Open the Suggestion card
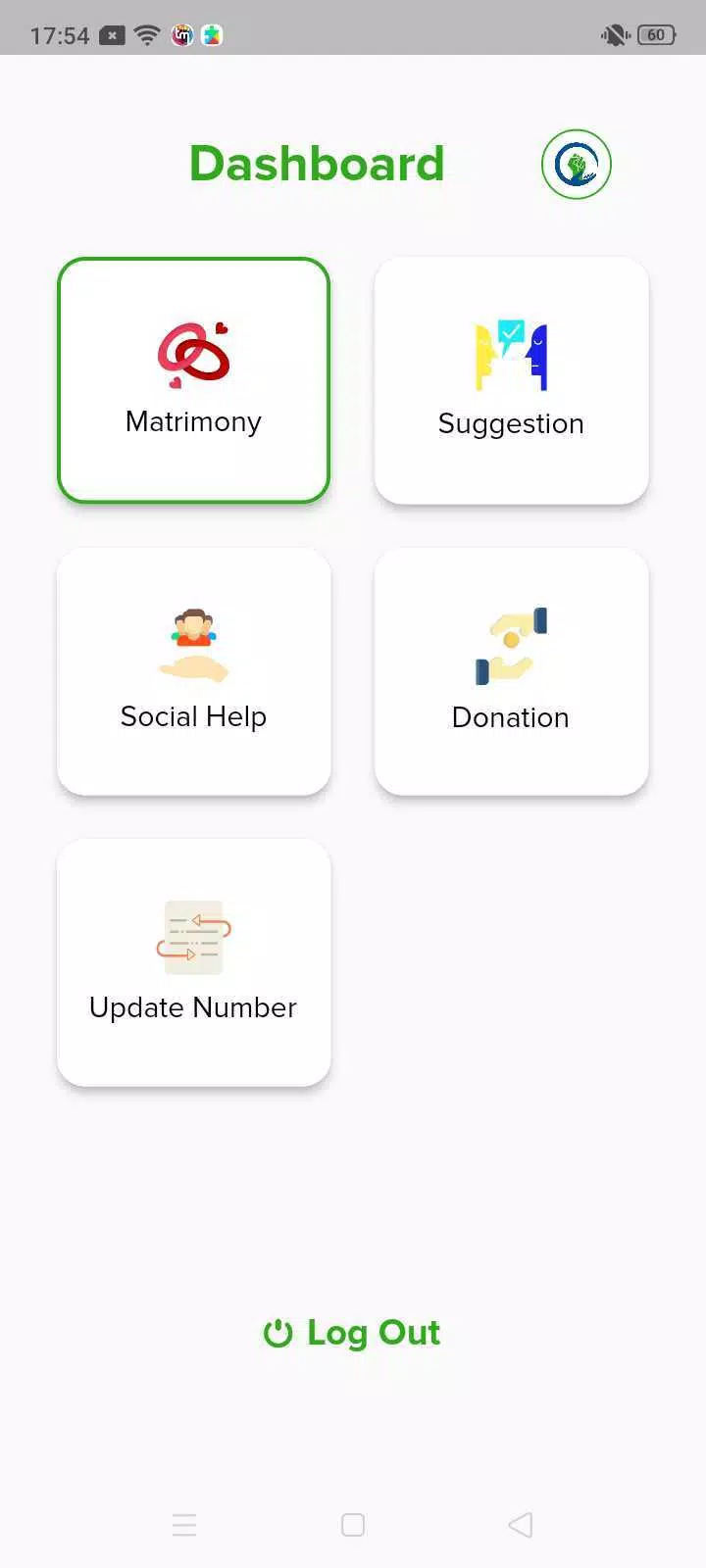706x1568 pixels. pos(511,380)
